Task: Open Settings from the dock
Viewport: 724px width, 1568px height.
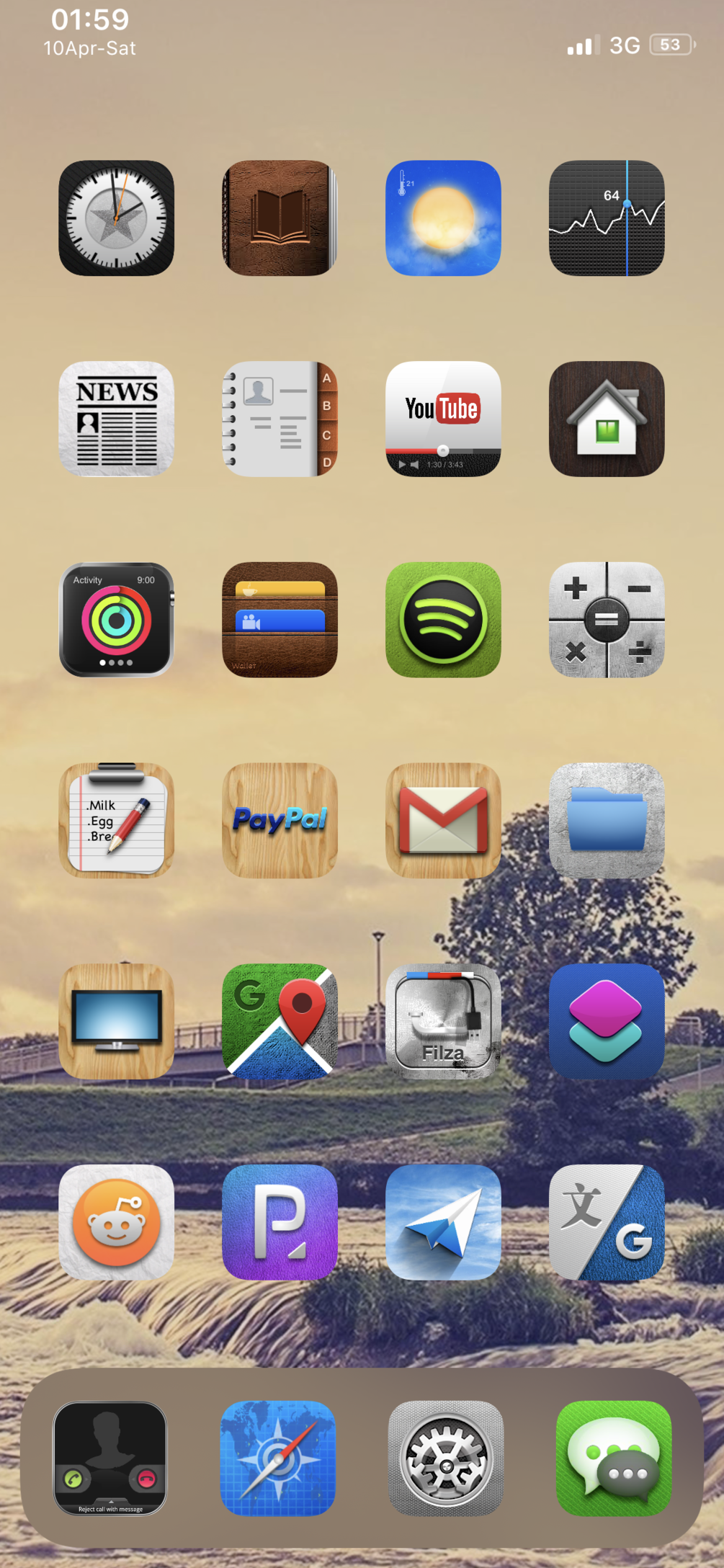Action: point(446,1458)
